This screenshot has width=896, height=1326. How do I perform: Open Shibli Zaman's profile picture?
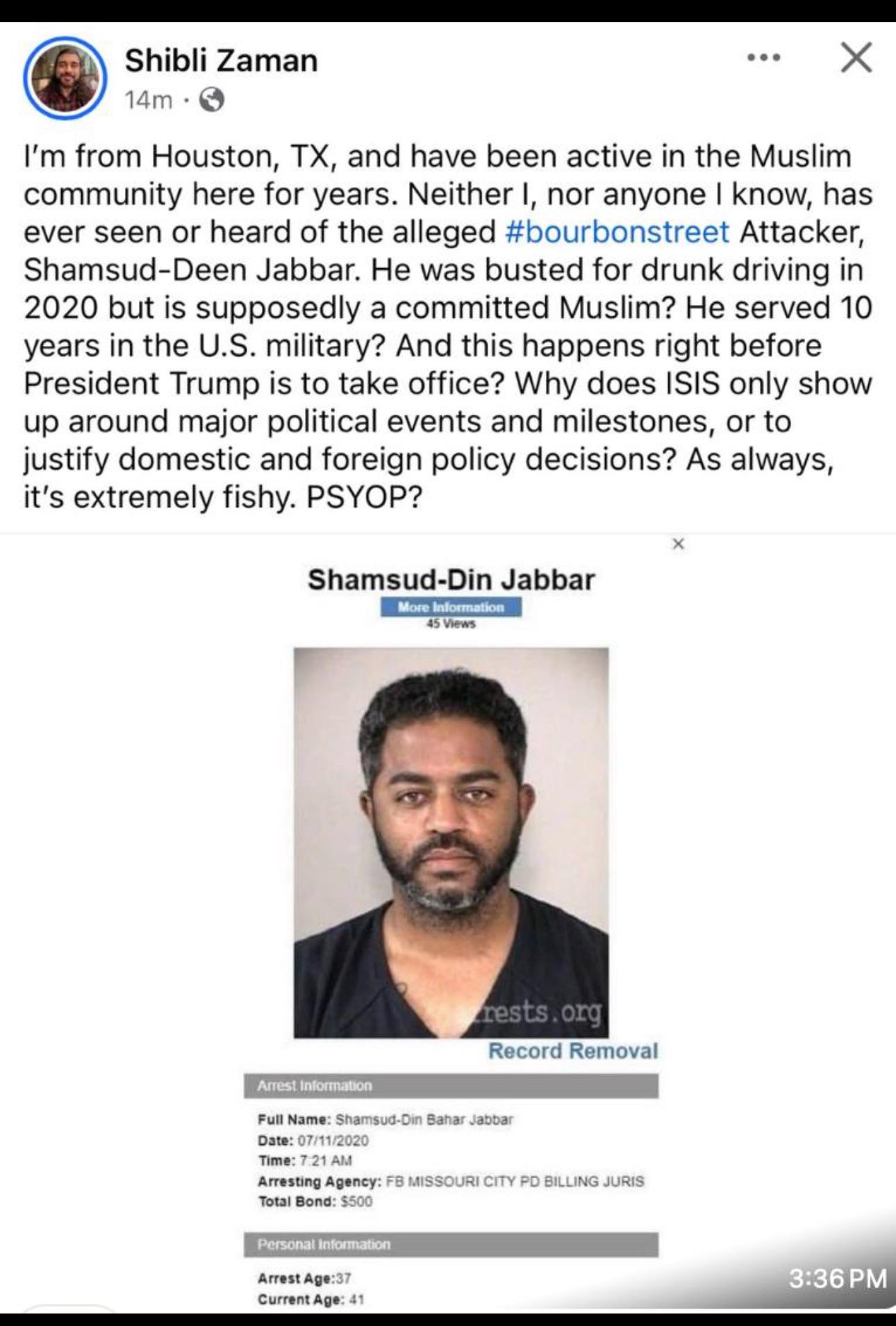pos(65,78)
